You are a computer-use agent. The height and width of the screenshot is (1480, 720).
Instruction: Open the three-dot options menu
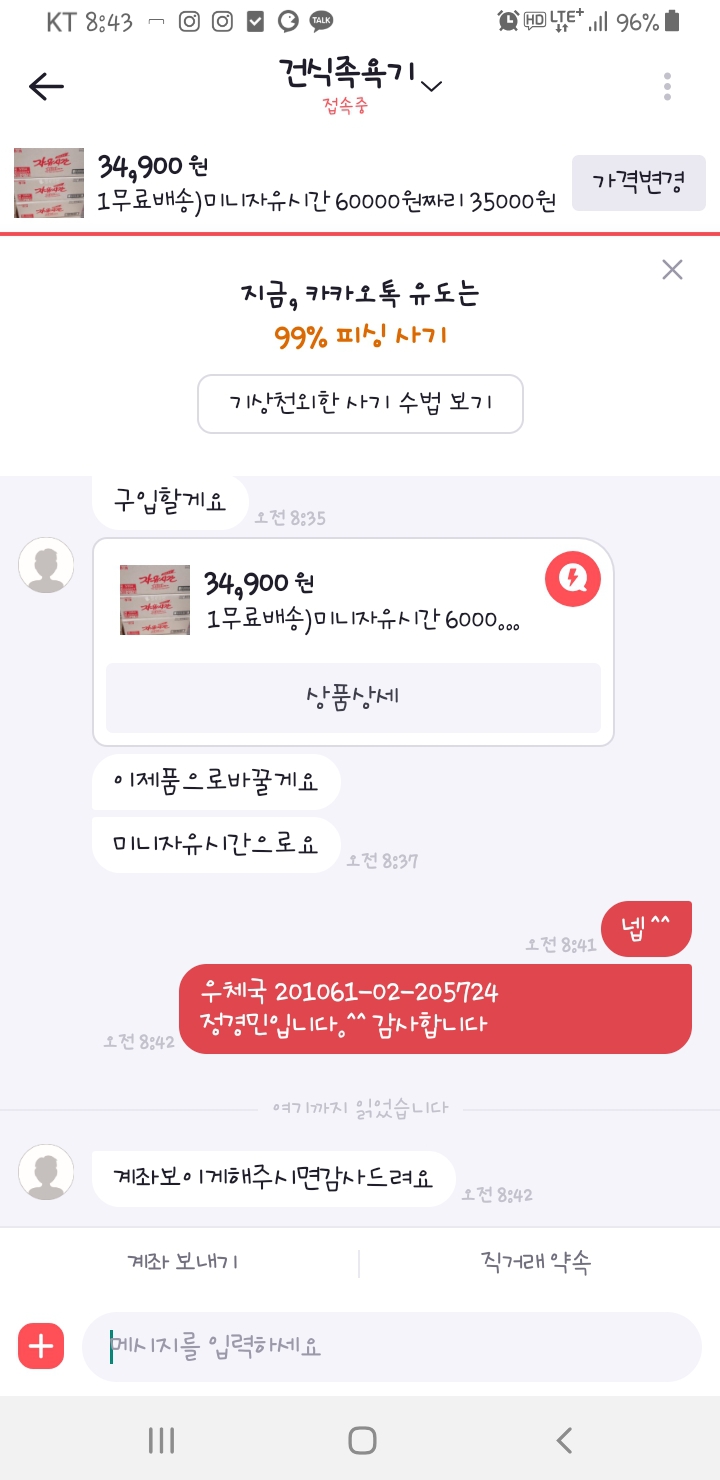click(x=667, y=86)
